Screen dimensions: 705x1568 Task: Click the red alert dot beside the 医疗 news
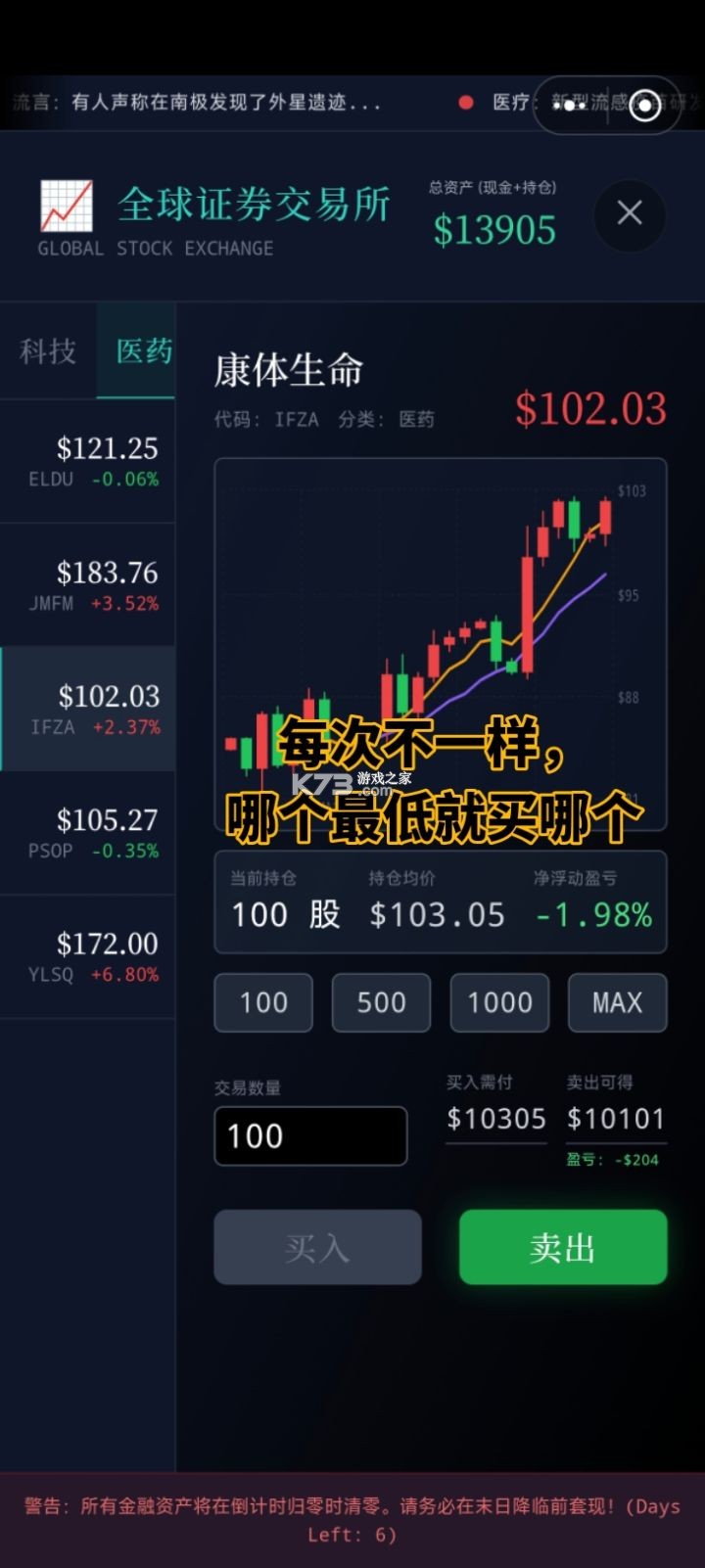point(465,101)
